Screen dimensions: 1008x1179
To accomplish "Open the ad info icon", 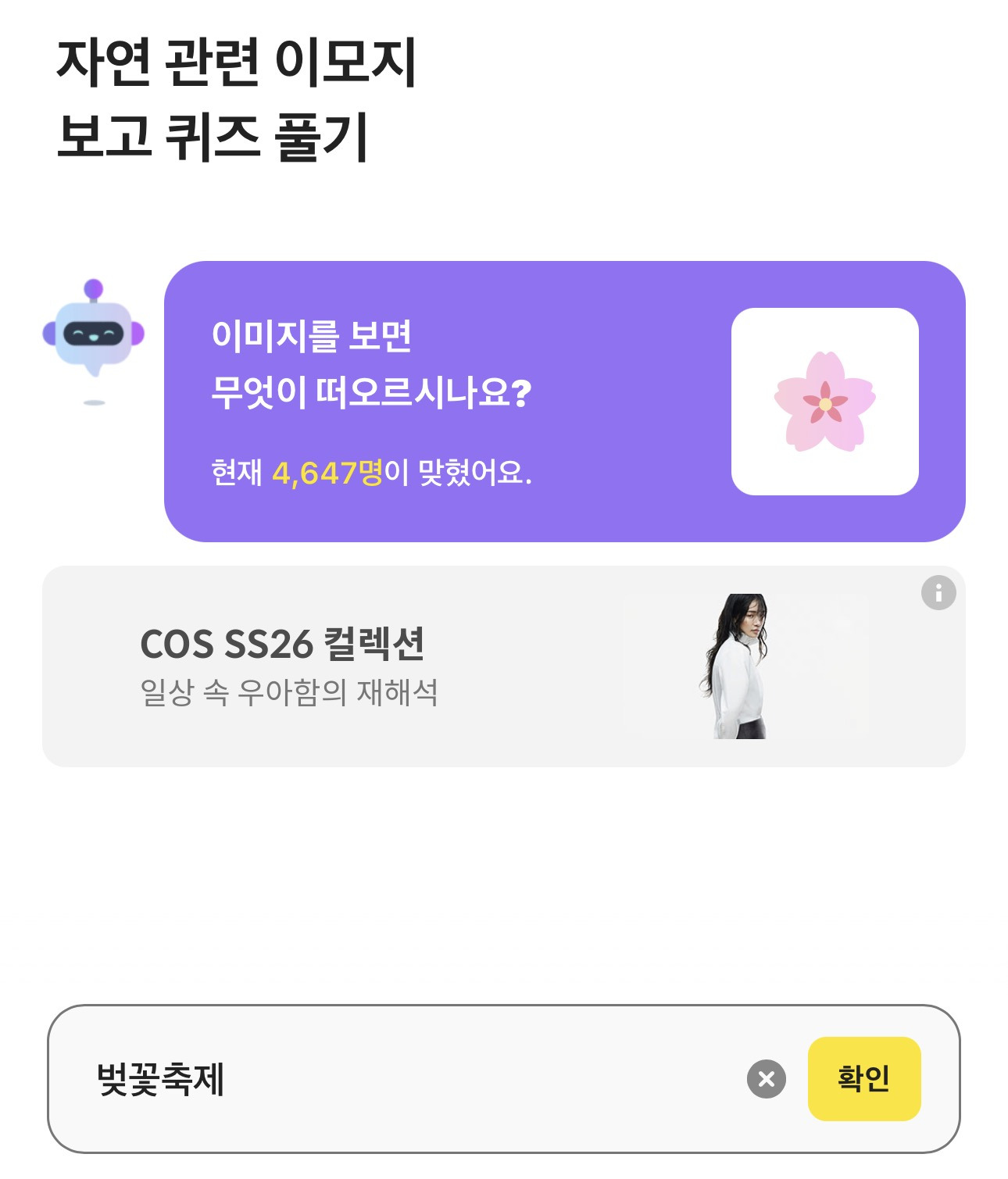I will 938,593.
